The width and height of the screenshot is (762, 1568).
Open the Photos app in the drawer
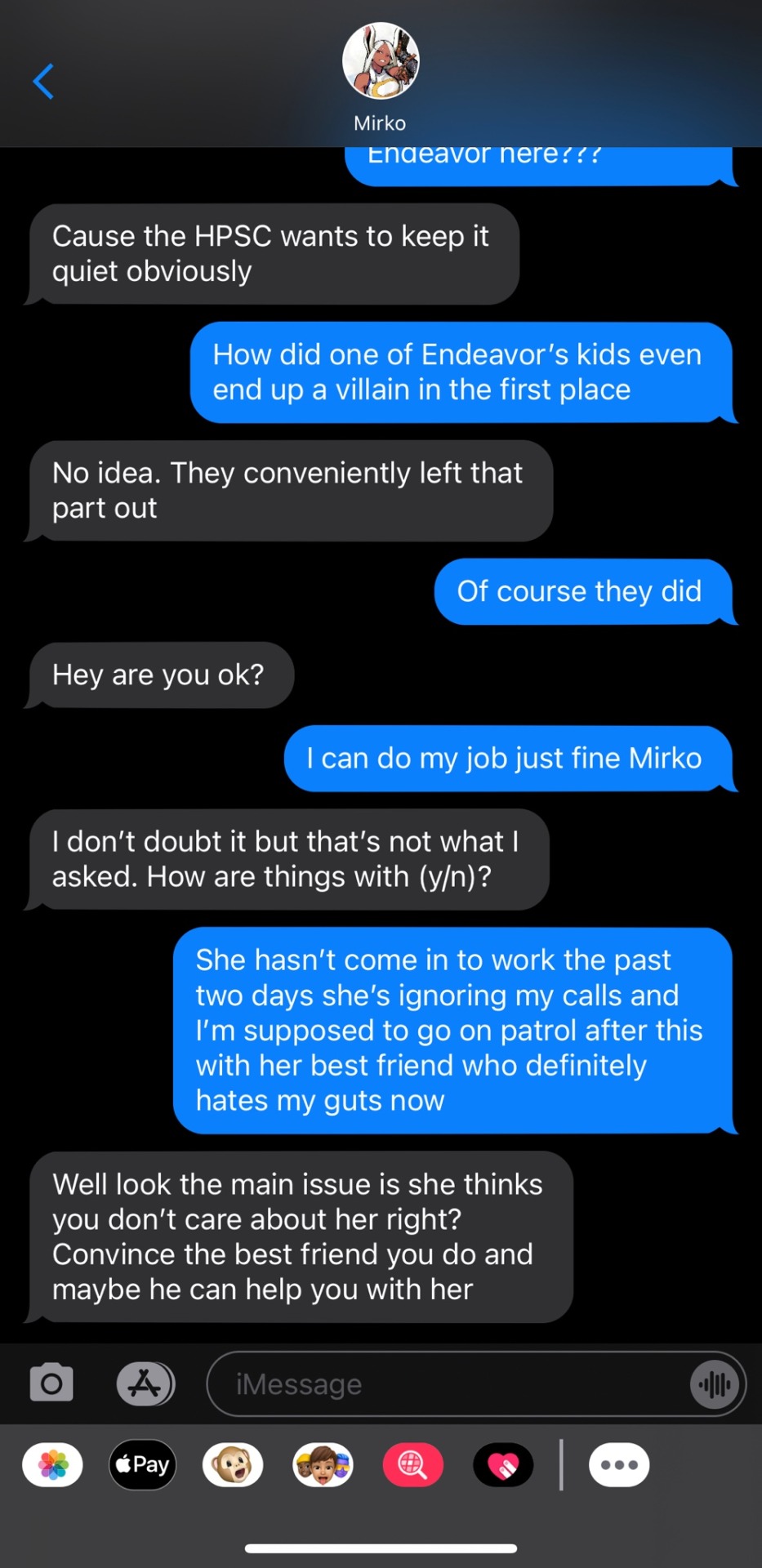53,1465
